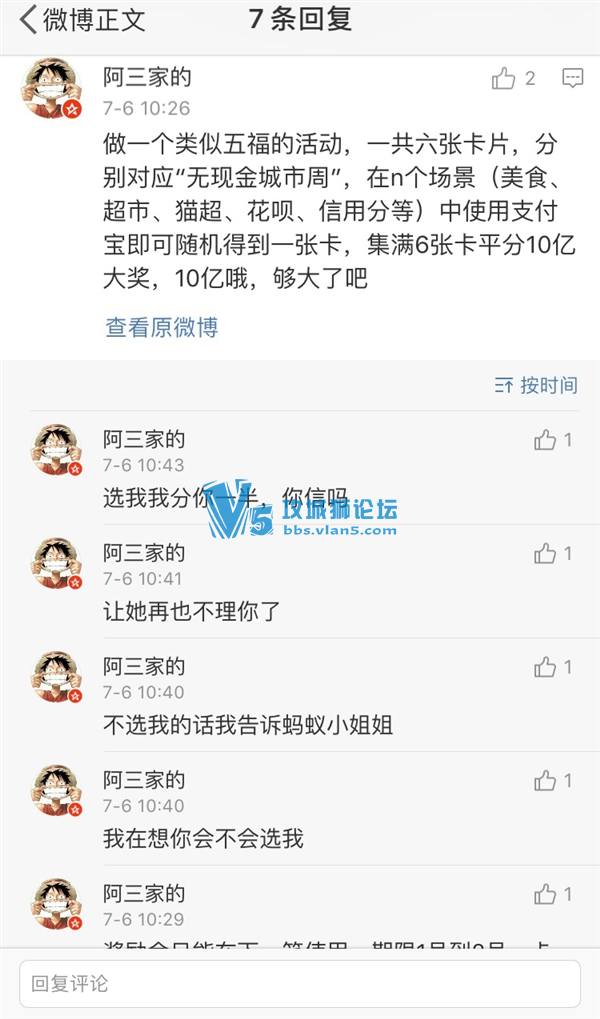Like the reply 让她再也不理你了
Viewport: 600px width, 1019px height.
point(545,553)
